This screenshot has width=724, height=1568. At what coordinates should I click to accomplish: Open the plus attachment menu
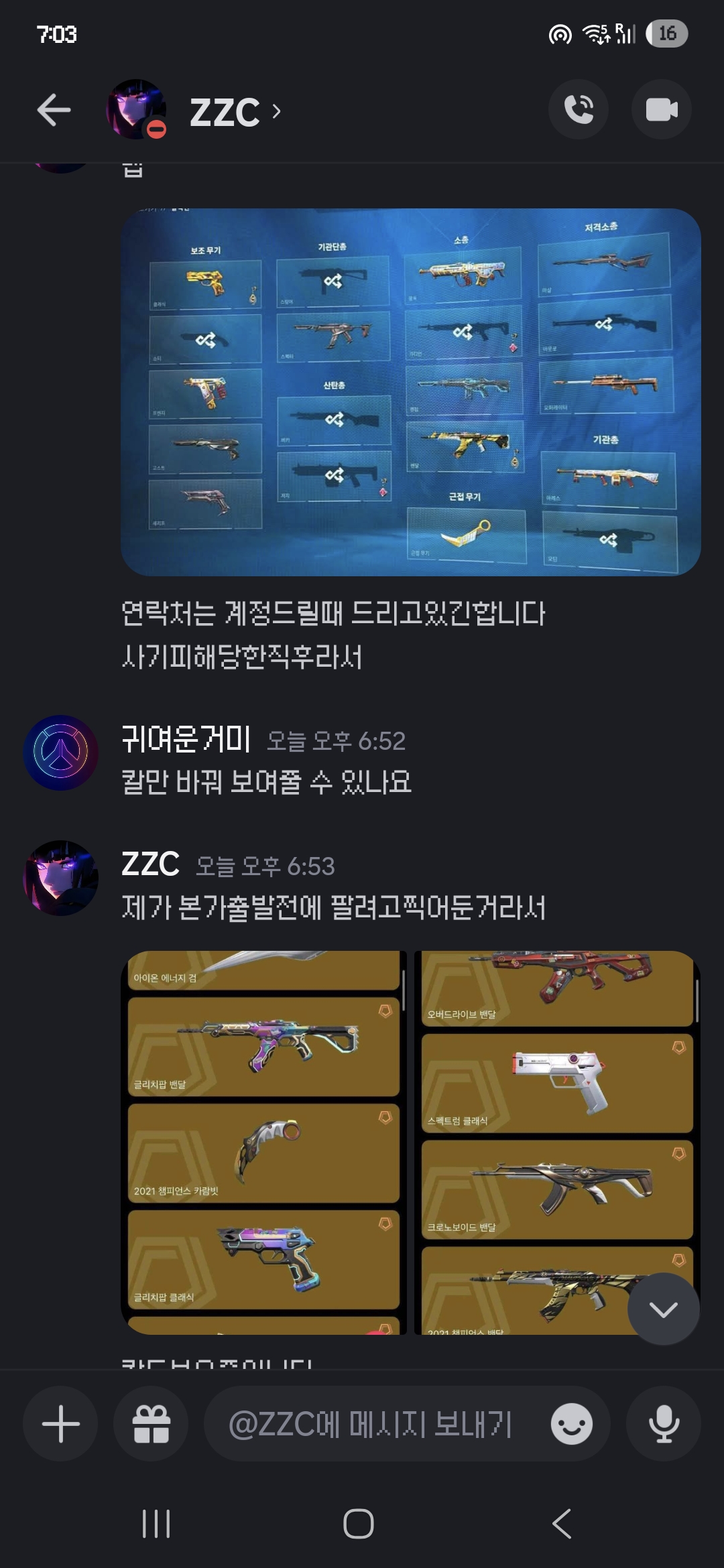tap(60, 1423)
